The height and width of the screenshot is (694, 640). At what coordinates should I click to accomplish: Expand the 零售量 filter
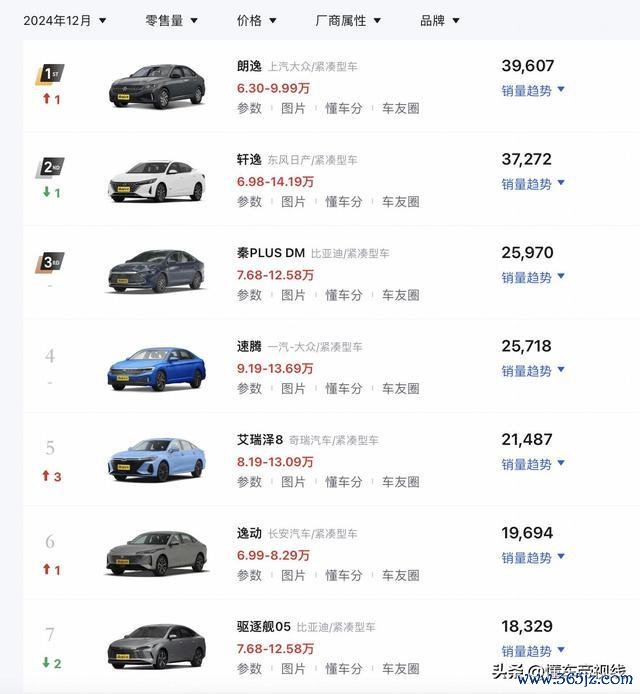(171, 20)
